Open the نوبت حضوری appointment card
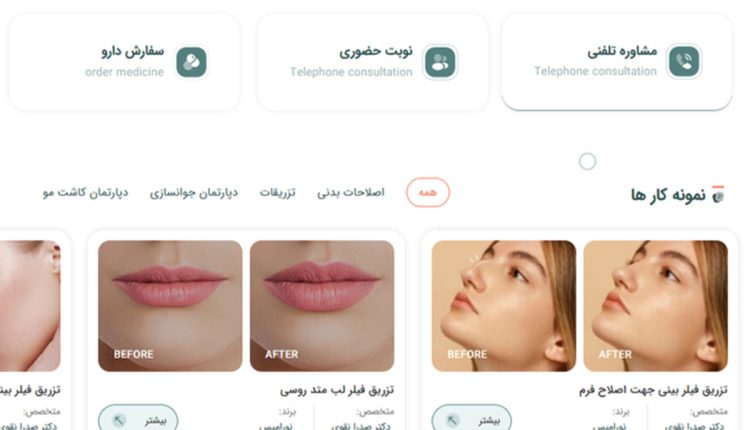This screenshot has height=430, width=750. [x=372, y=61]
